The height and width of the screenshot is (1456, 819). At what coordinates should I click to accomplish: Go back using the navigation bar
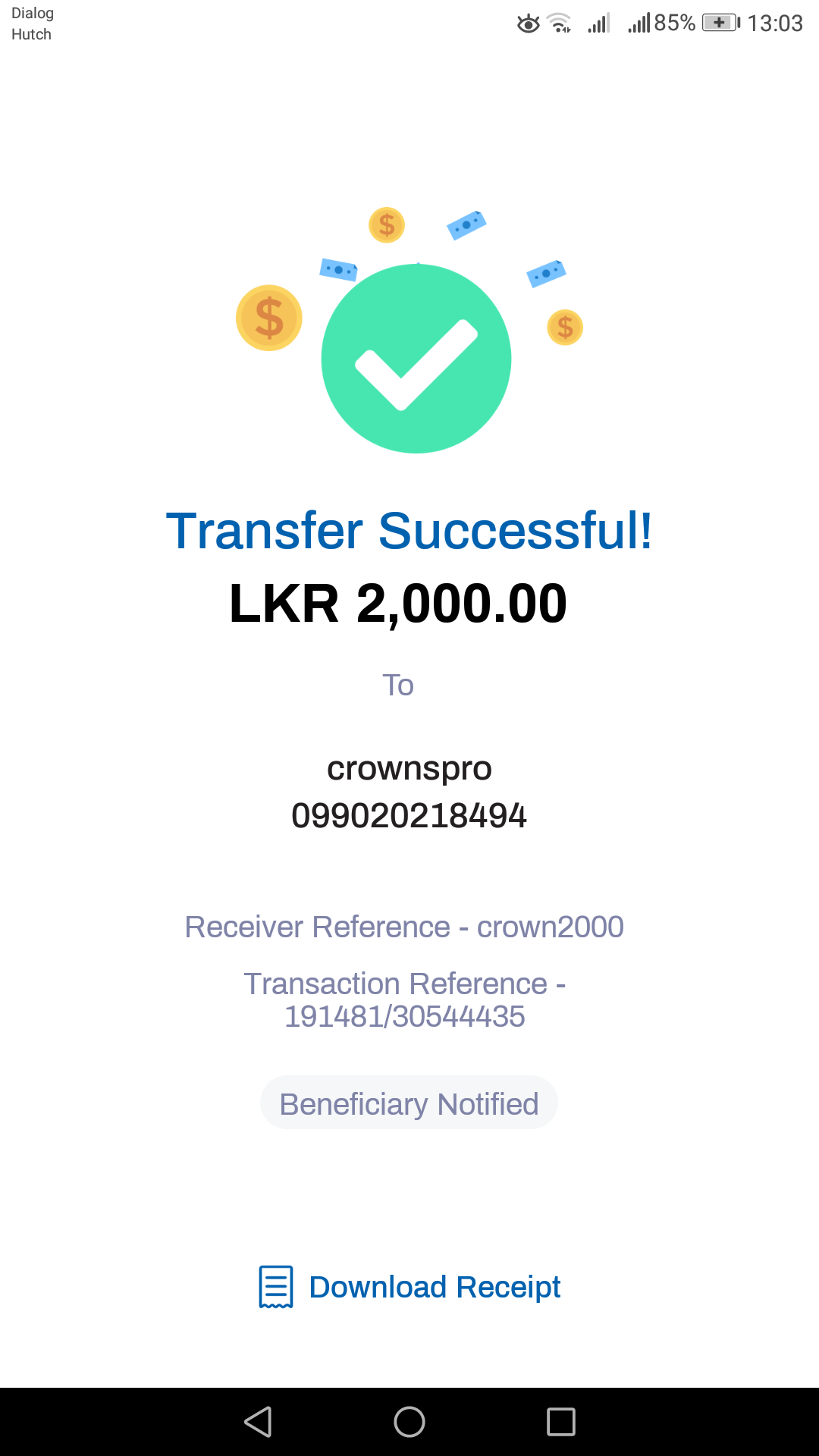pyautogui.click(x=258, y=1422)
